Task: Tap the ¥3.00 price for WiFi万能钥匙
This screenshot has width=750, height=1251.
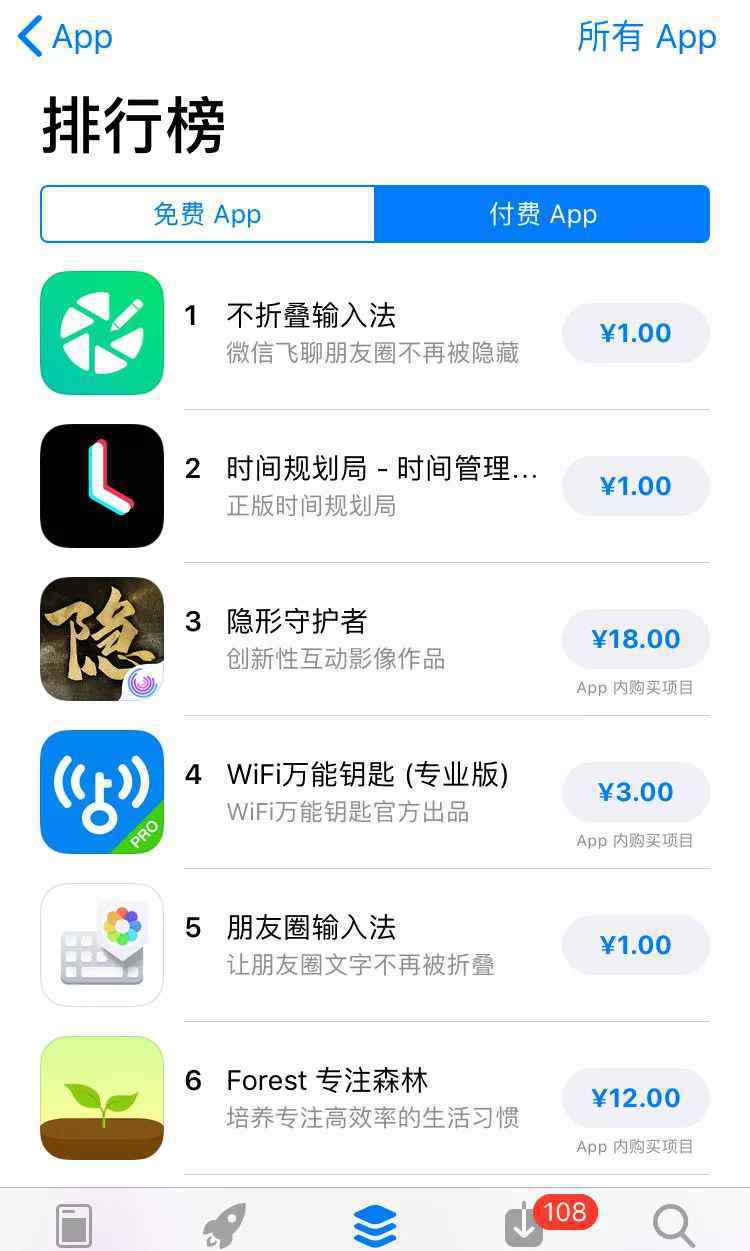Action: pos(635,792)
